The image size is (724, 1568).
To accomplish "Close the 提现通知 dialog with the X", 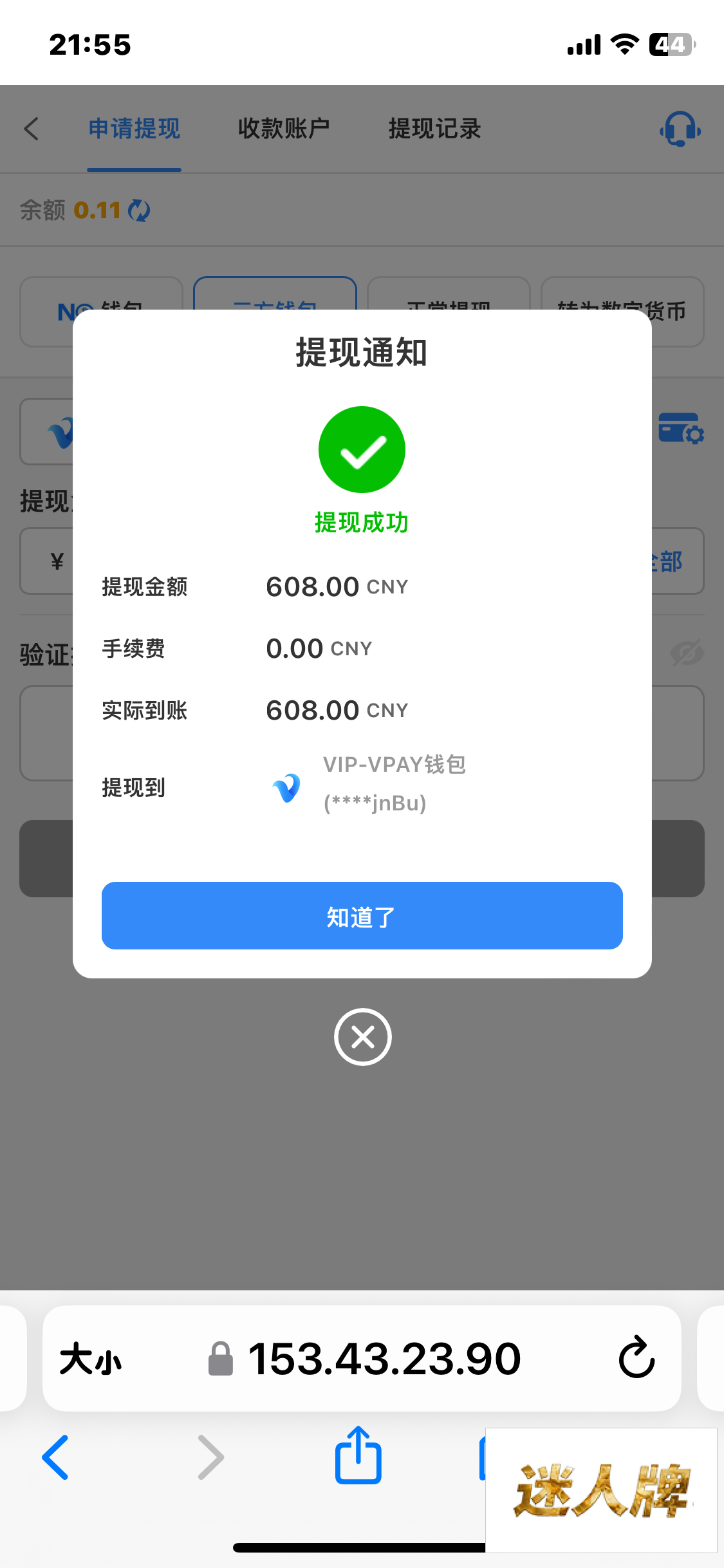I will [362, 1036].
